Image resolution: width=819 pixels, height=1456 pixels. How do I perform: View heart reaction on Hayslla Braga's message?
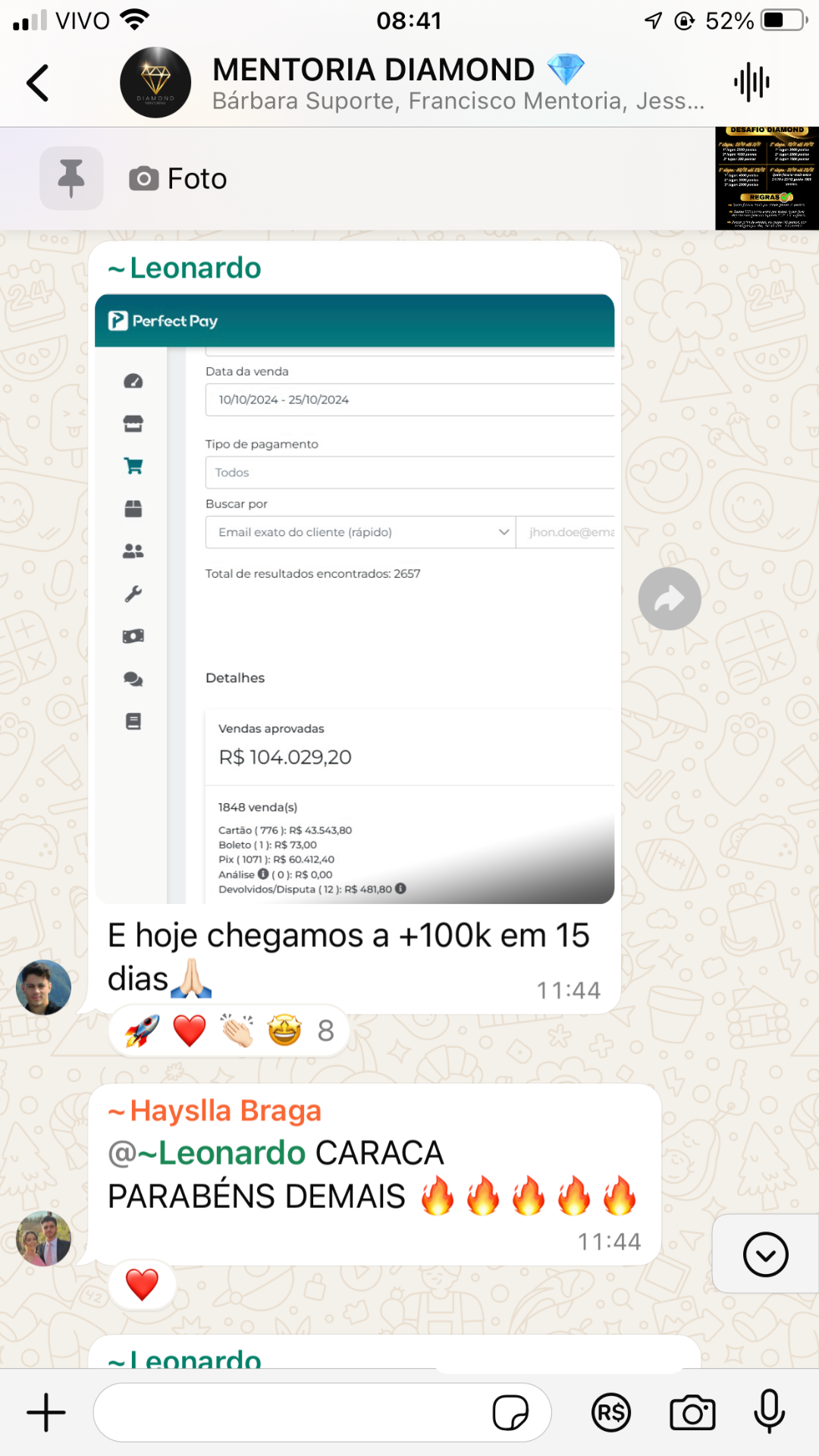click(142, 1285)
